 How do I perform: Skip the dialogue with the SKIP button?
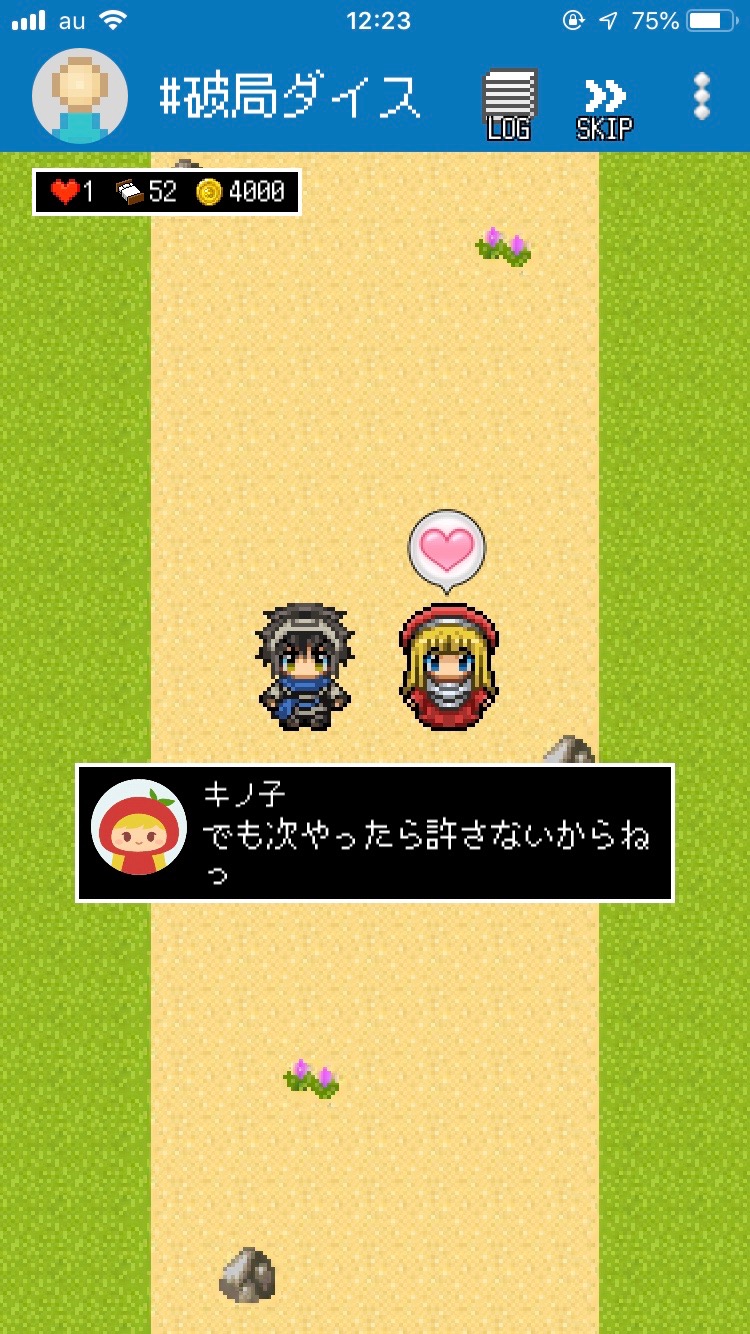604,106
